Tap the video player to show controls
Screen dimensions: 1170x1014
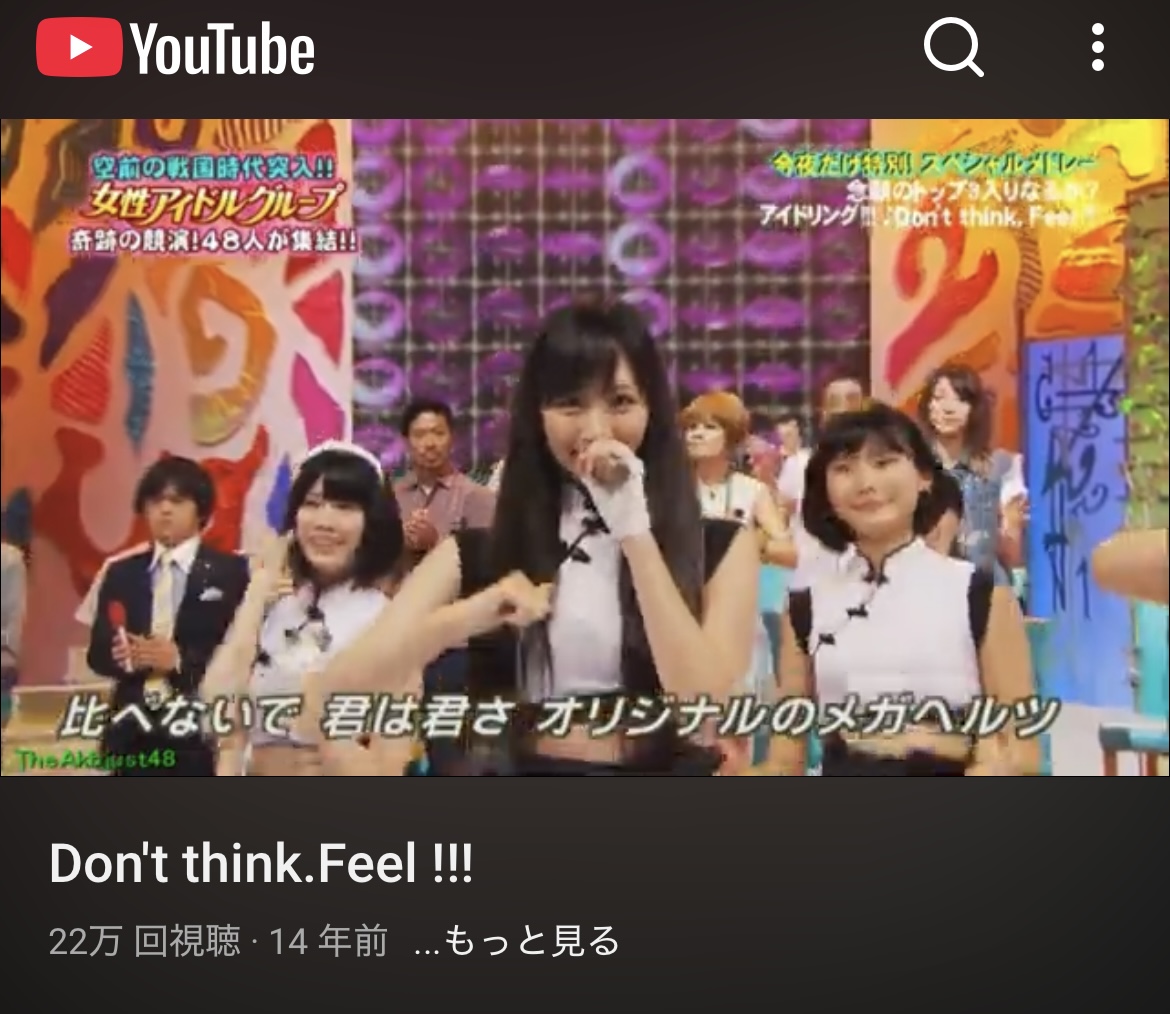[585, 447]
